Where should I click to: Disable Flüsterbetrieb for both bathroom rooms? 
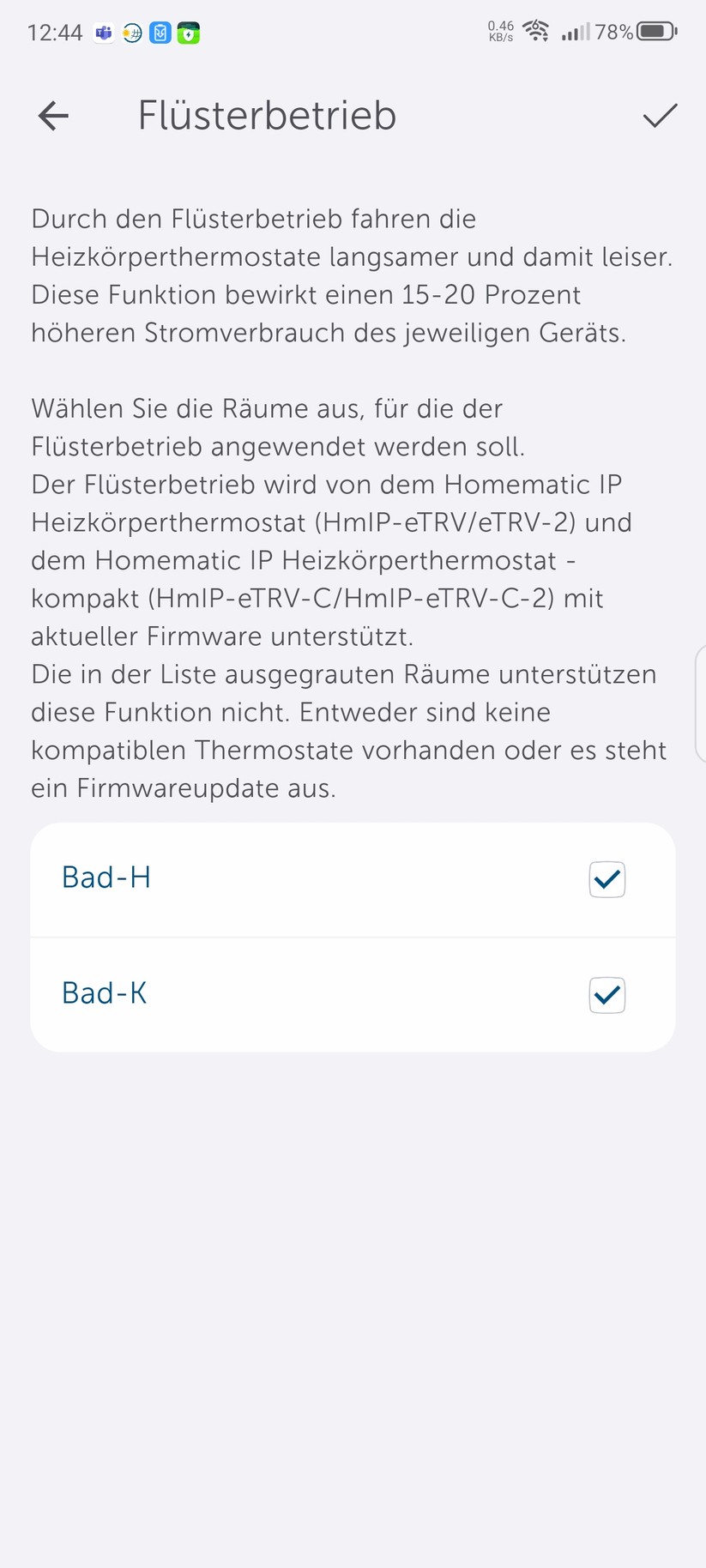click(606, 879)
